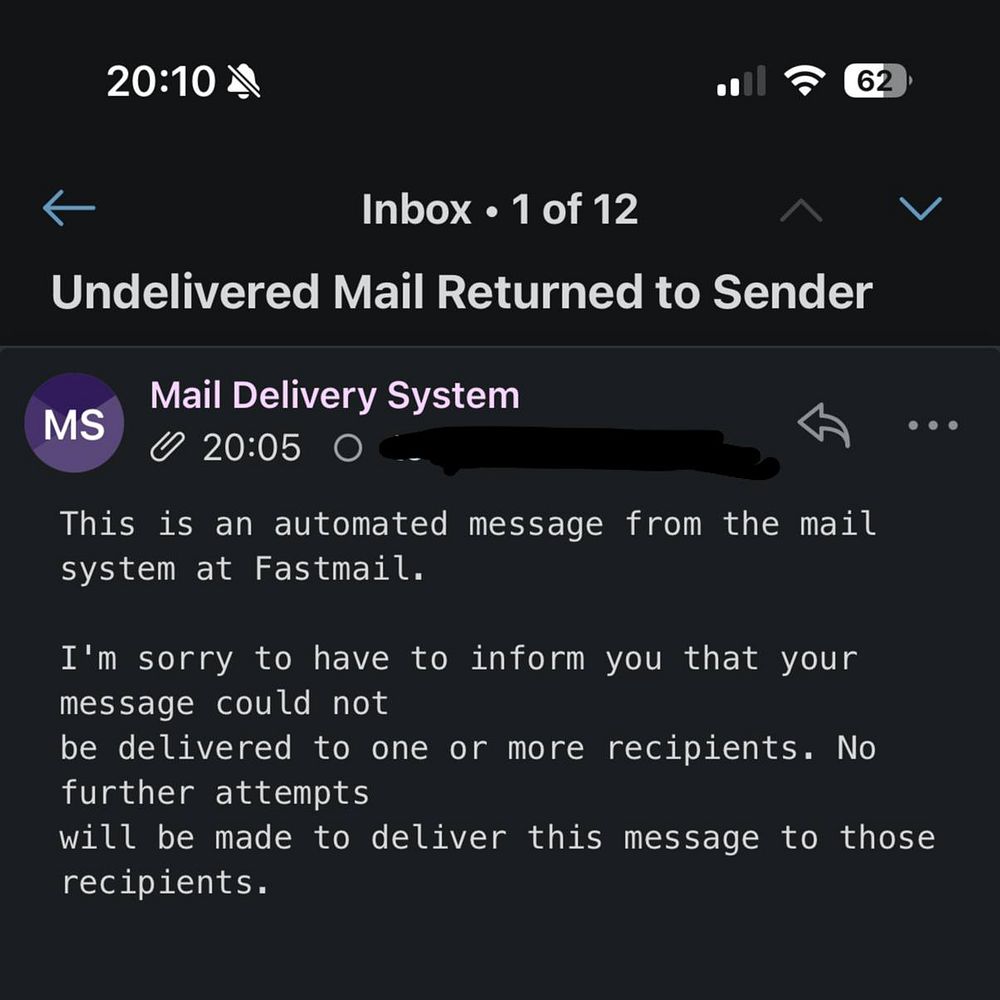1000x1000 pixels.
Task: Open the three-dot message options menu
Action: pos(932,426)
